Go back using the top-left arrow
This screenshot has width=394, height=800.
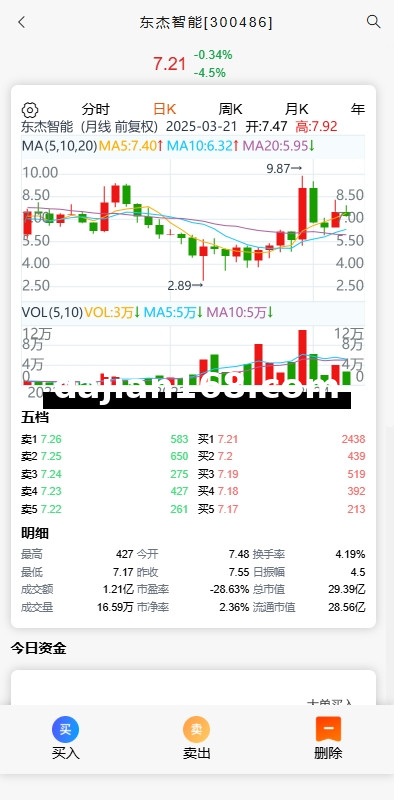click(x=21, y=22)
